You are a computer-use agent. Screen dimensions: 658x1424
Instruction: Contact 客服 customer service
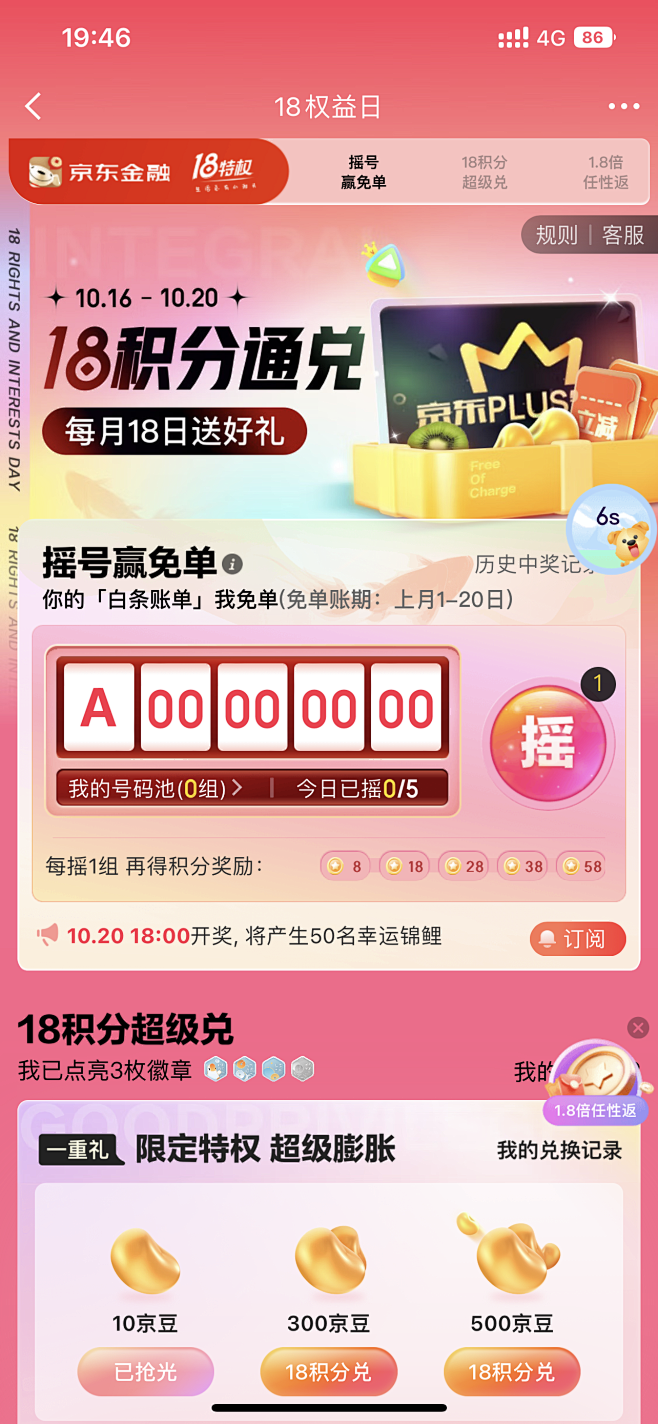623,235
